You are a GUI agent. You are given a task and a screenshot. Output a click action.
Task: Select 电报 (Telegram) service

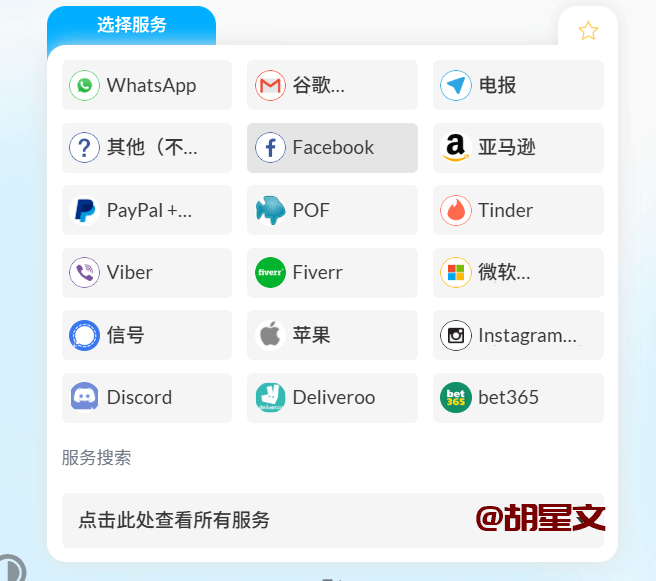(x=518, y=85)
